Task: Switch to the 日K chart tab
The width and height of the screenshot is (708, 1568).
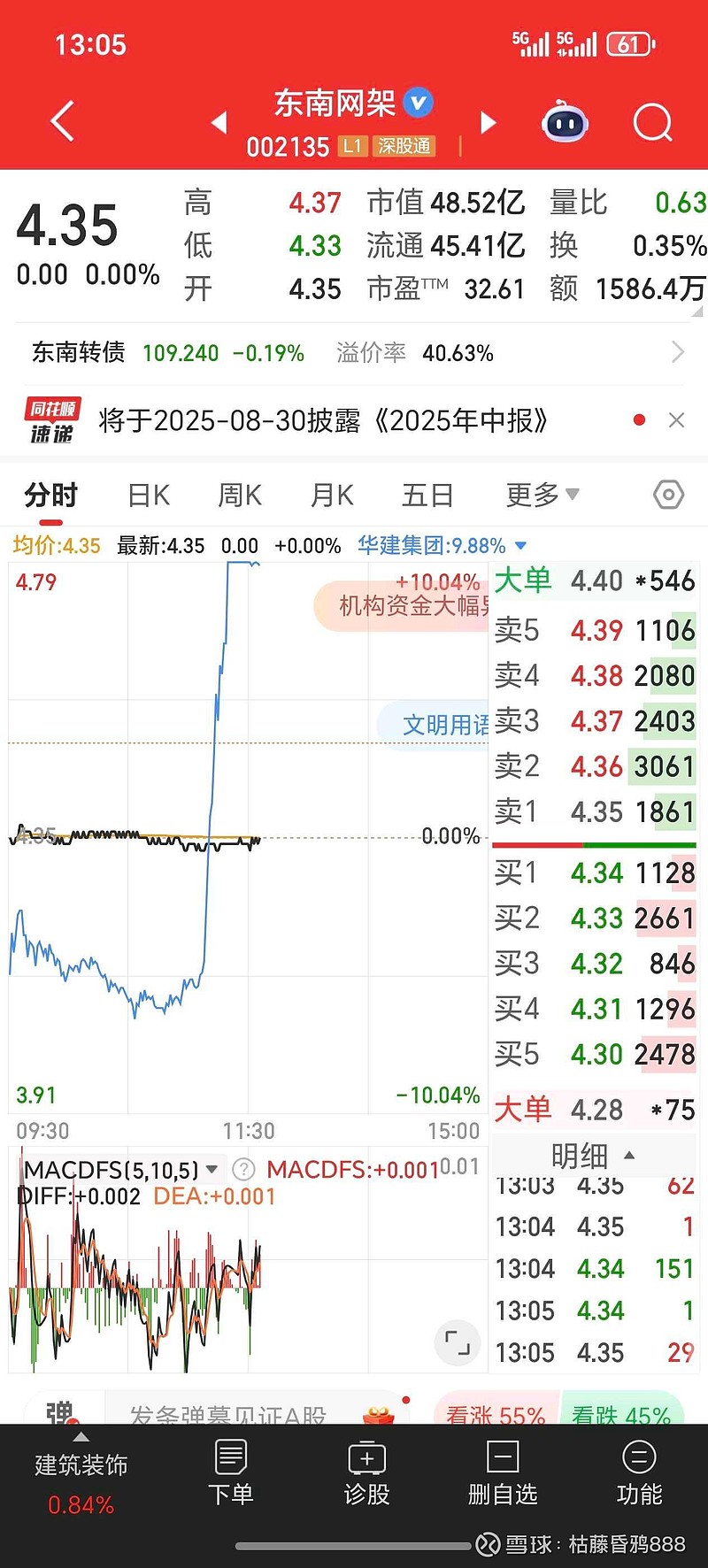Action: 149,495
